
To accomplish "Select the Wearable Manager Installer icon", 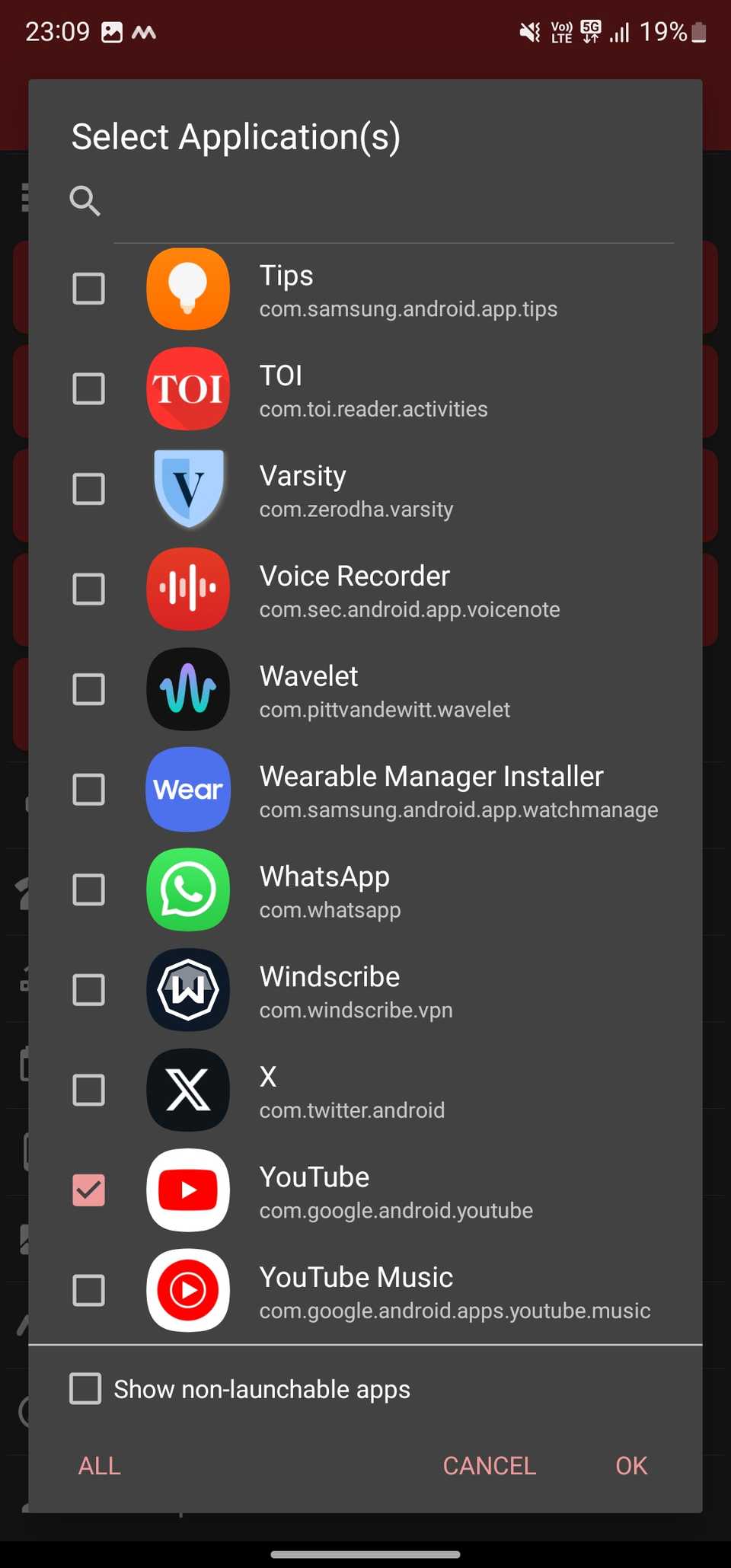I will point(187,790).
